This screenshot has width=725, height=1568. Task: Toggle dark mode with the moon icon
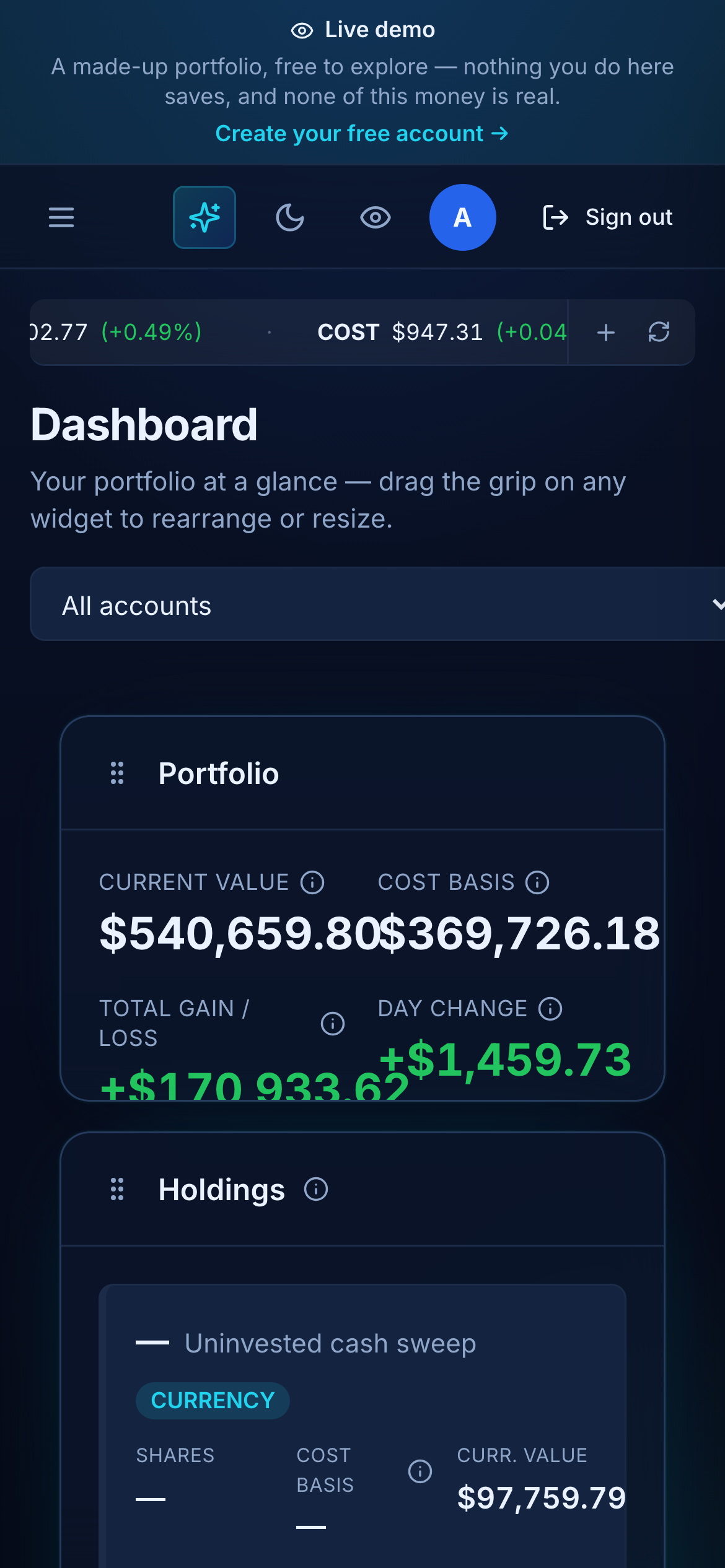290,217
